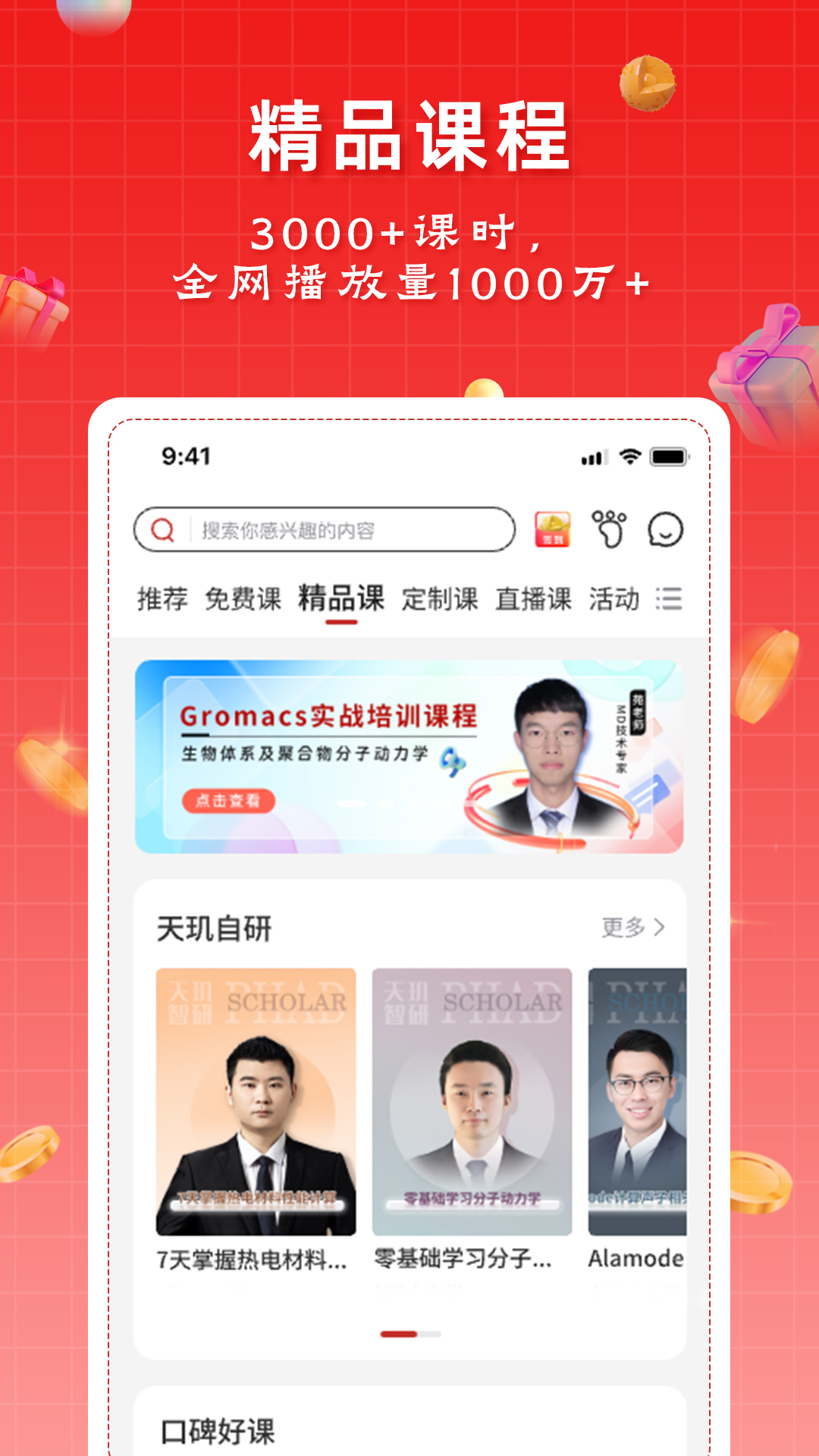Open the 签到 check-in icon
This screenshot has width=819, height=1456.
551,531
